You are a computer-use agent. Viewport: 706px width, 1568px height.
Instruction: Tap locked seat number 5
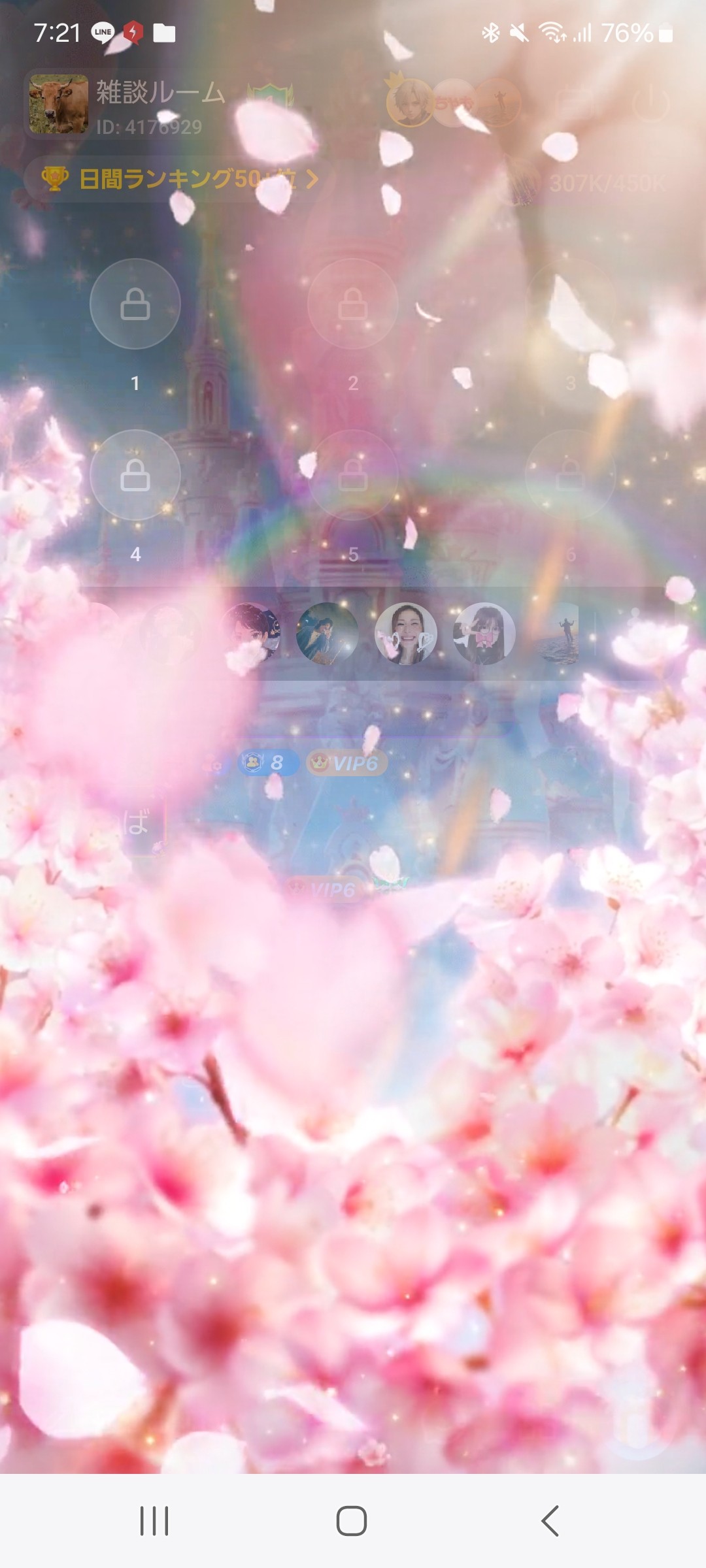pos(353,475)
